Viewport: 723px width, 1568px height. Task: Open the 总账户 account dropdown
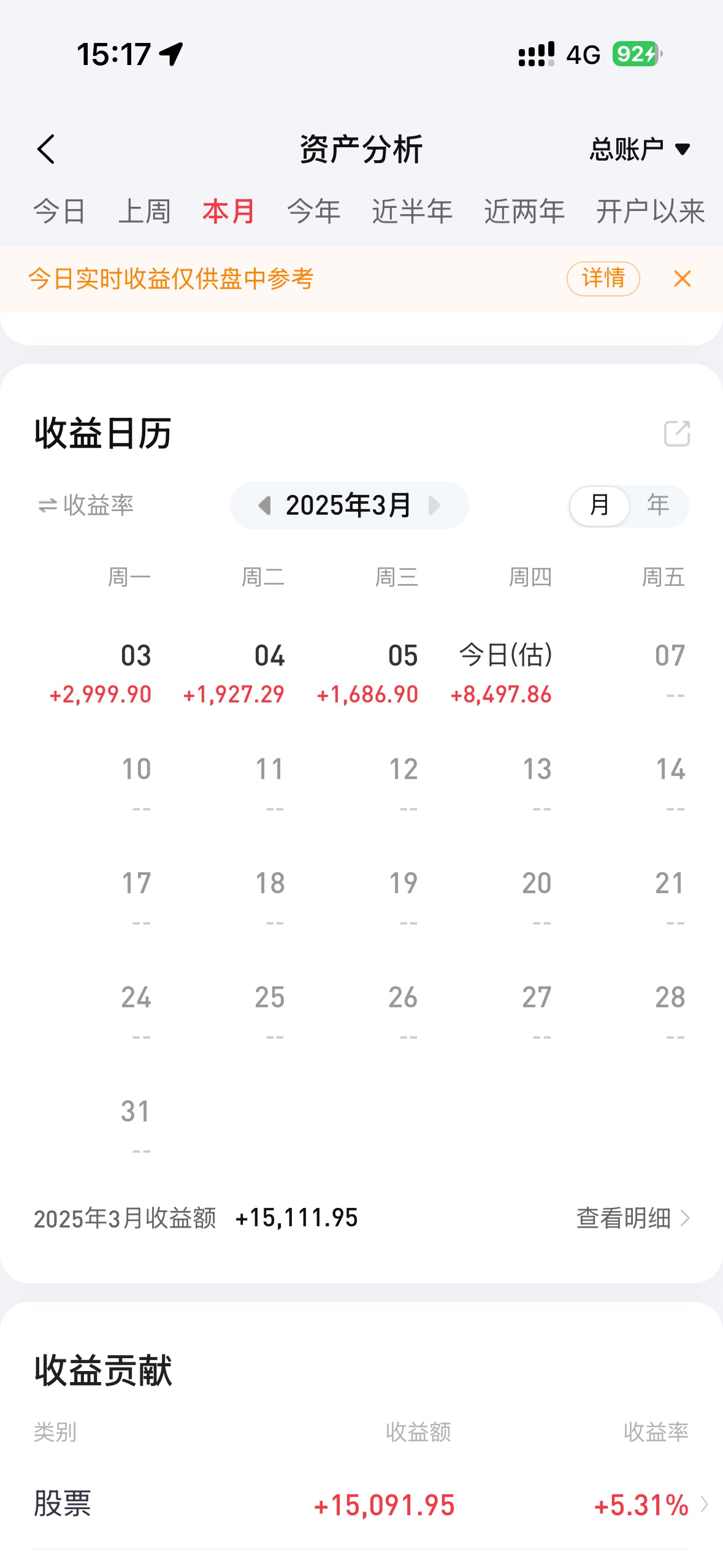tap(640, 149)
